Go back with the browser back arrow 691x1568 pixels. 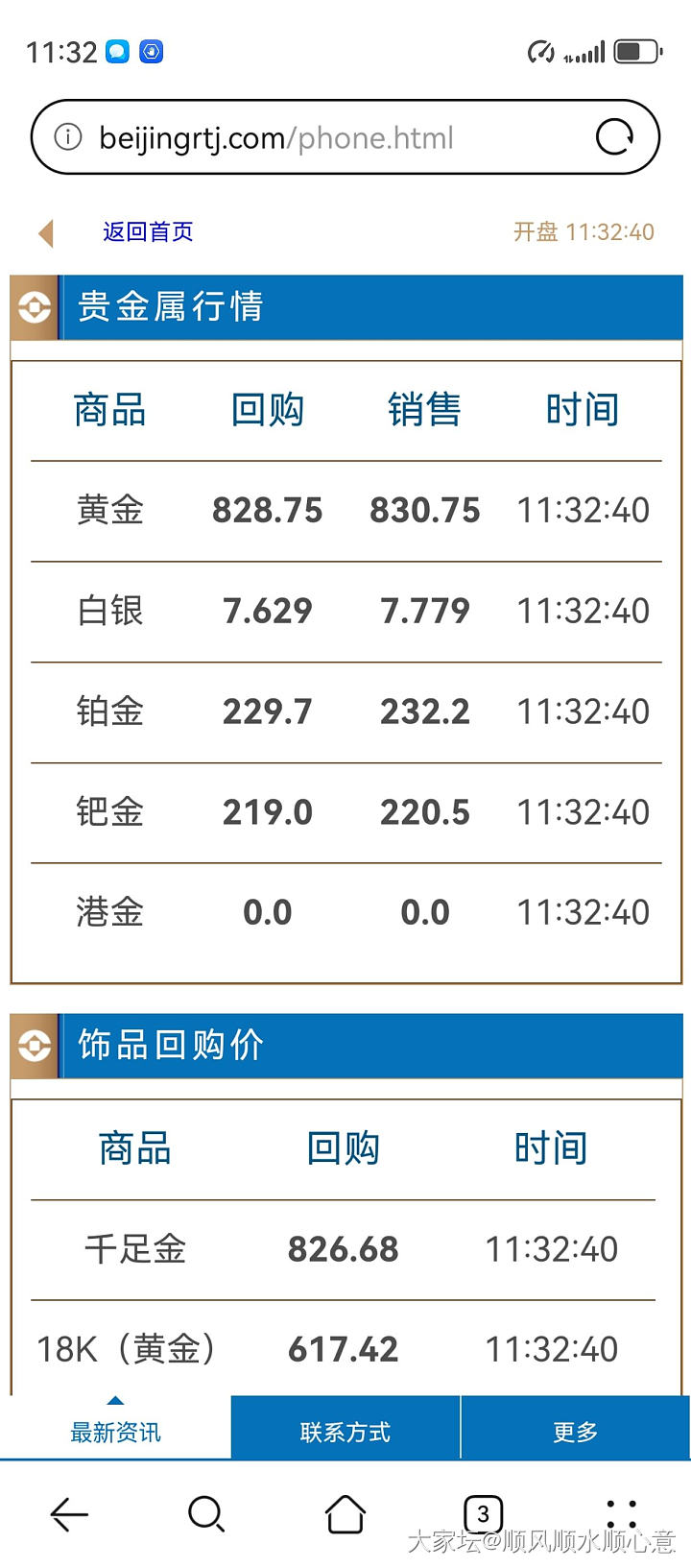point(69,1514)
